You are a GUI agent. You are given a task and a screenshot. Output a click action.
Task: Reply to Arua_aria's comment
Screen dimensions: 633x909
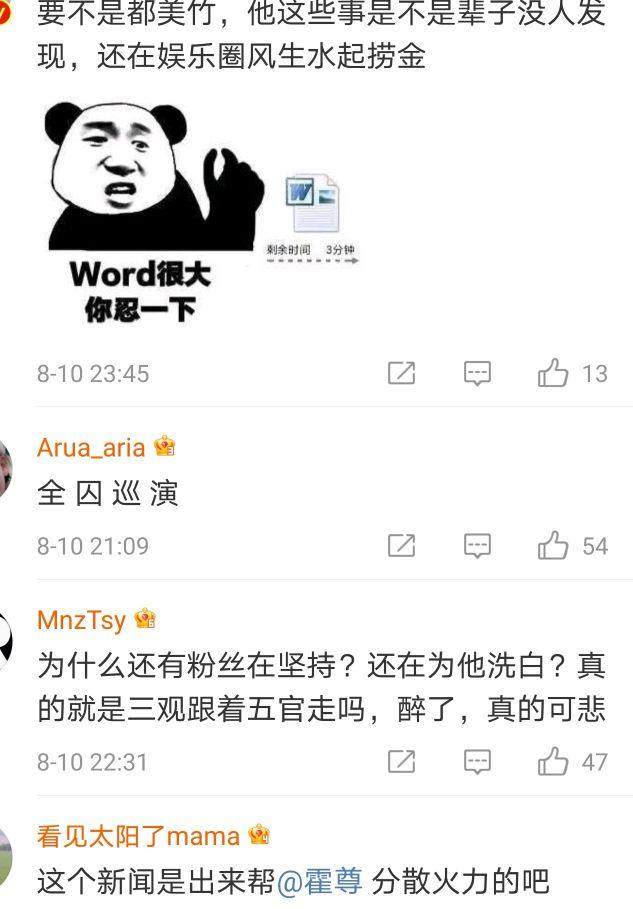click(478, 546)
